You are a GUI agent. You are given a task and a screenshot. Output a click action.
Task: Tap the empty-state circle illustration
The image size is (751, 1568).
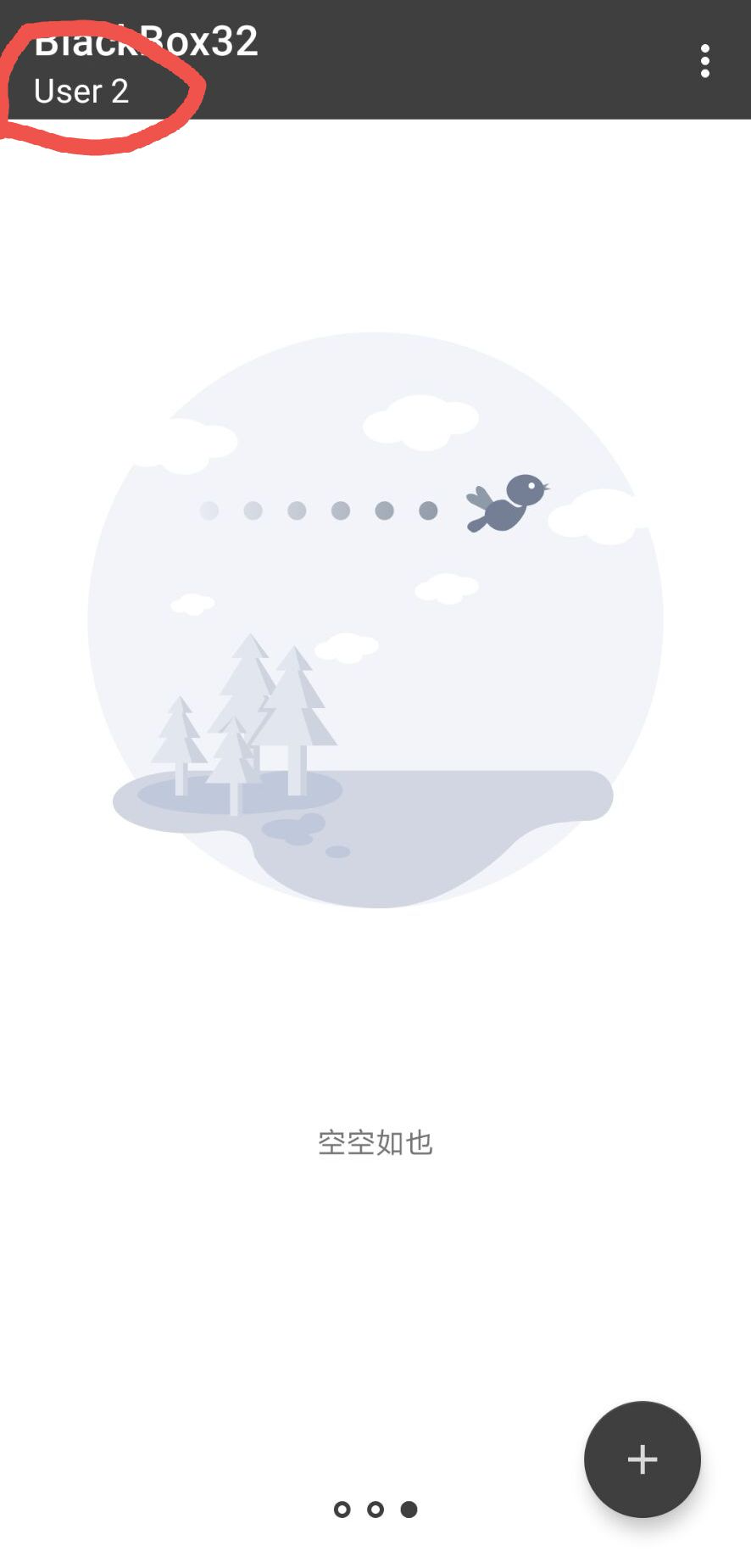375,619
